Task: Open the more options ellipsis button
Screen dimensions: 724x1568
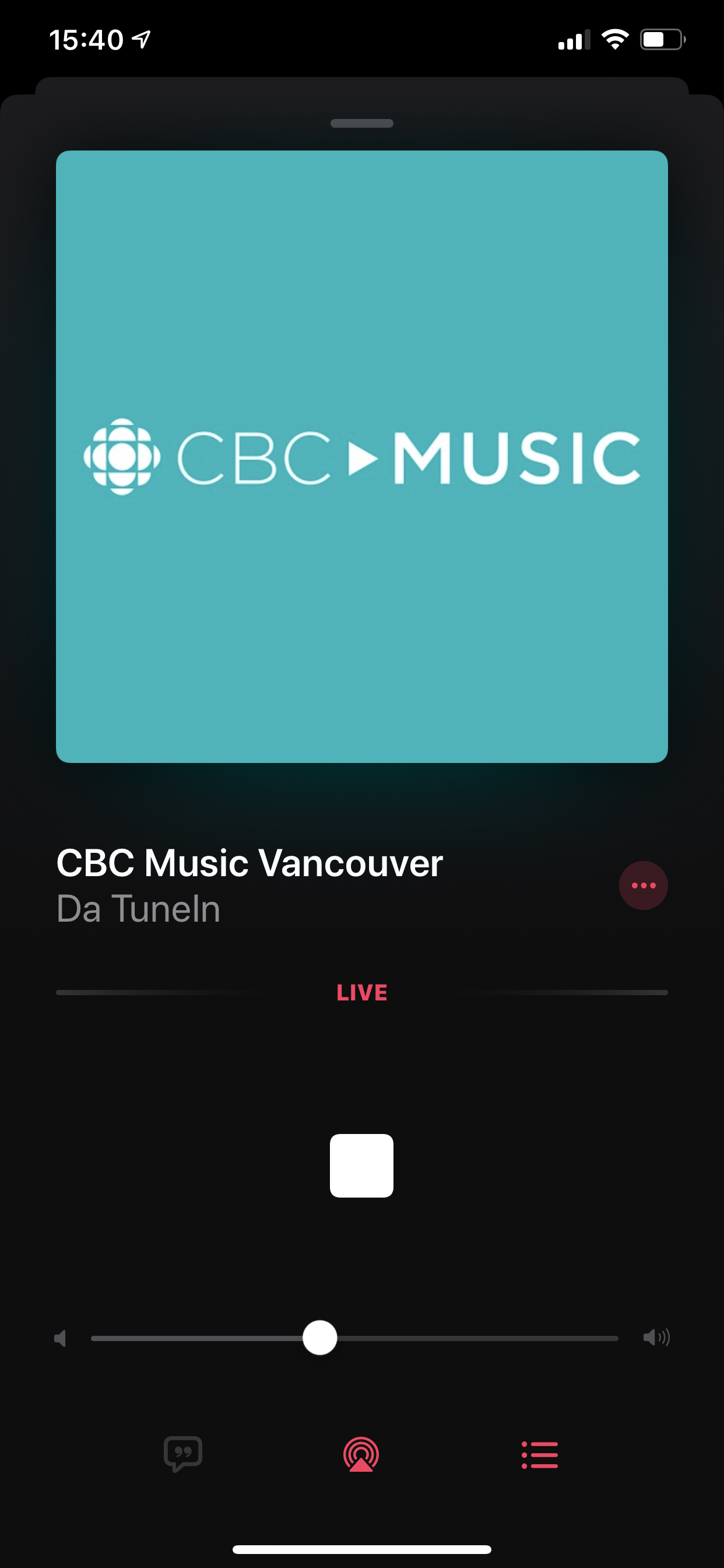Action: coord(643,885)
